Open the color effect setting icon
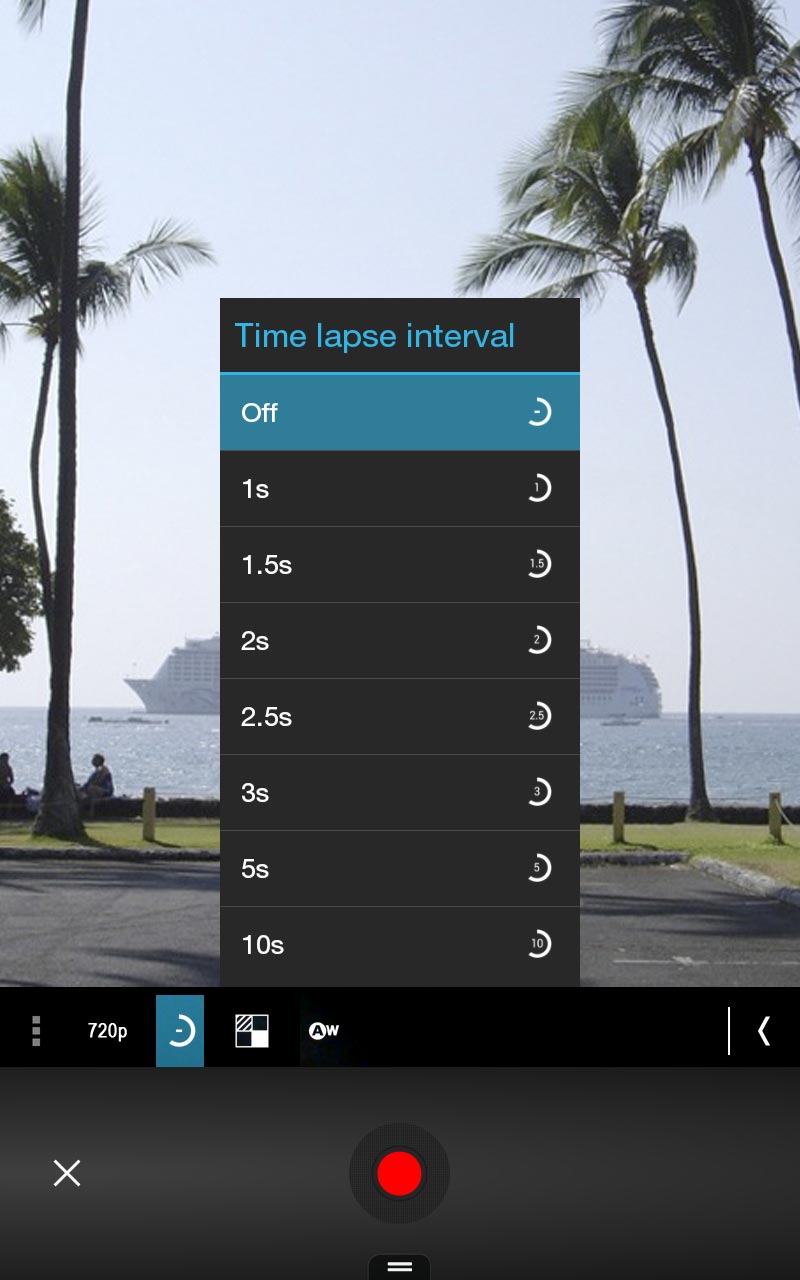The image size is (800, 1280). (x=252, y=1031)
